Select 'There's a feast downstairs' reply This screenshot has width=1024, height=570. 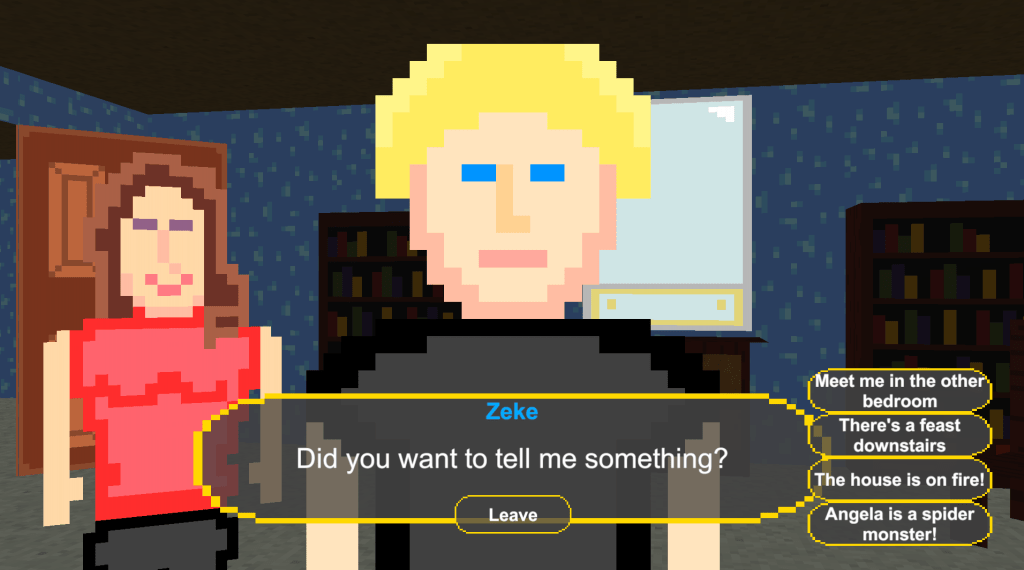[x=899, y=435]
